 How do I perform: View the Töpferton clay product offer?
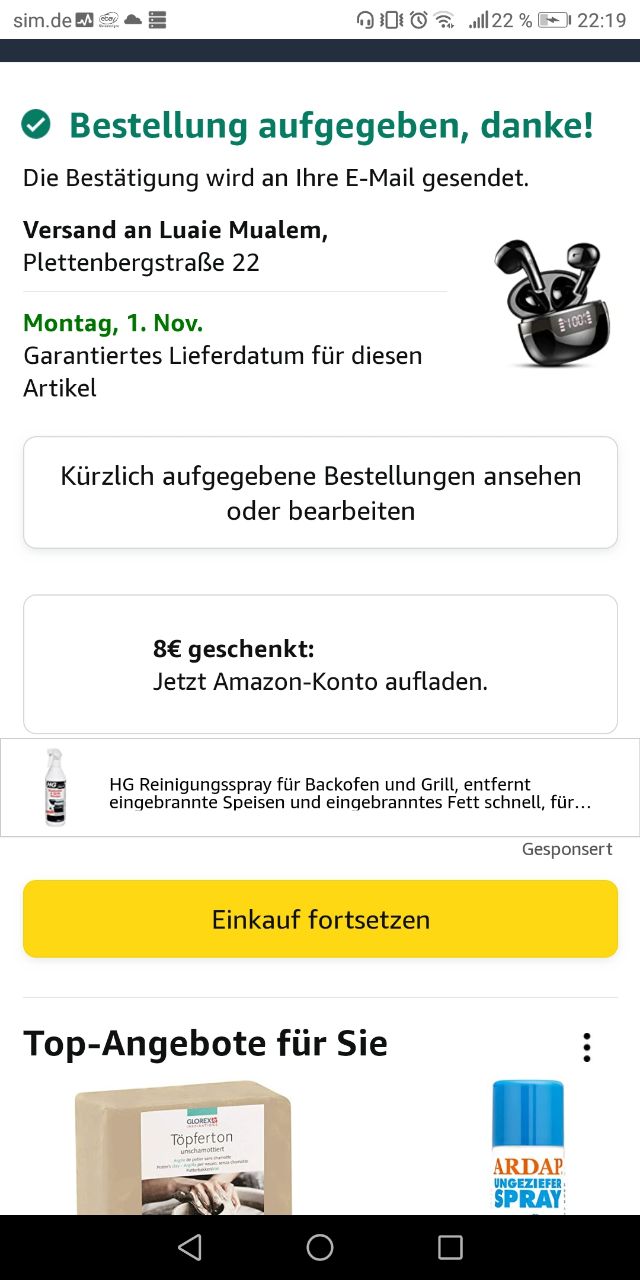[x=184, y=1150]
